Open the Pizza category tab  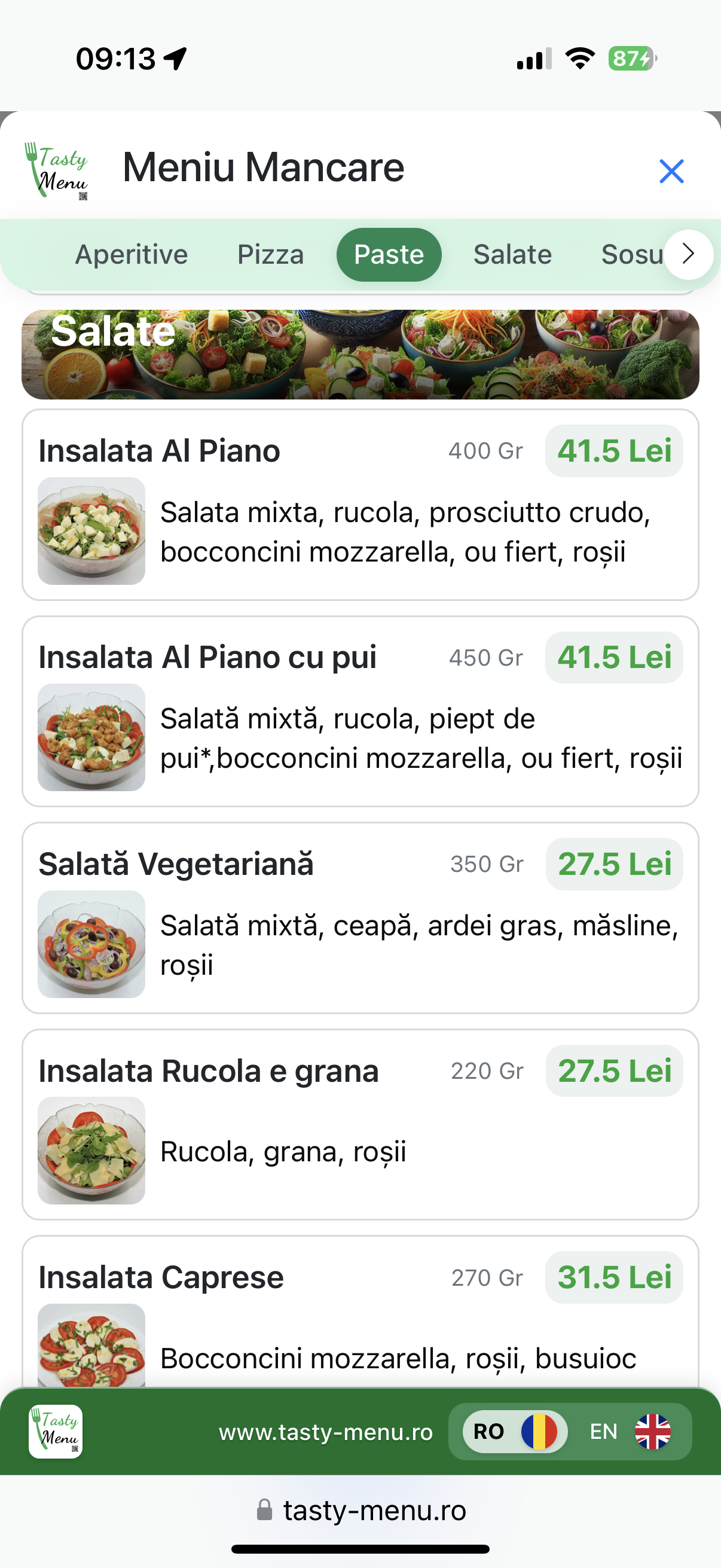[x=271, y=254]
